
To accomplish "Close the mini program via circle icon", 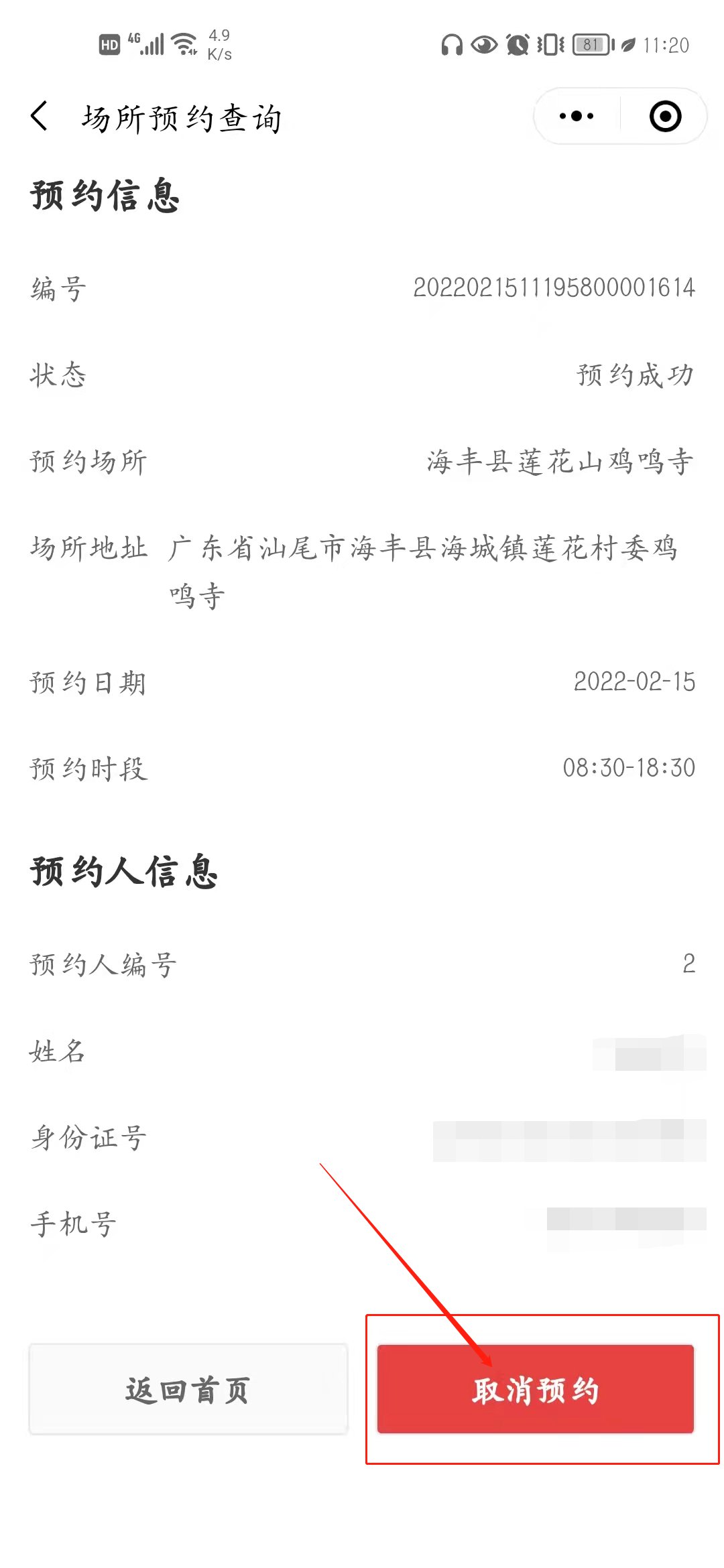I will (665, 116).
